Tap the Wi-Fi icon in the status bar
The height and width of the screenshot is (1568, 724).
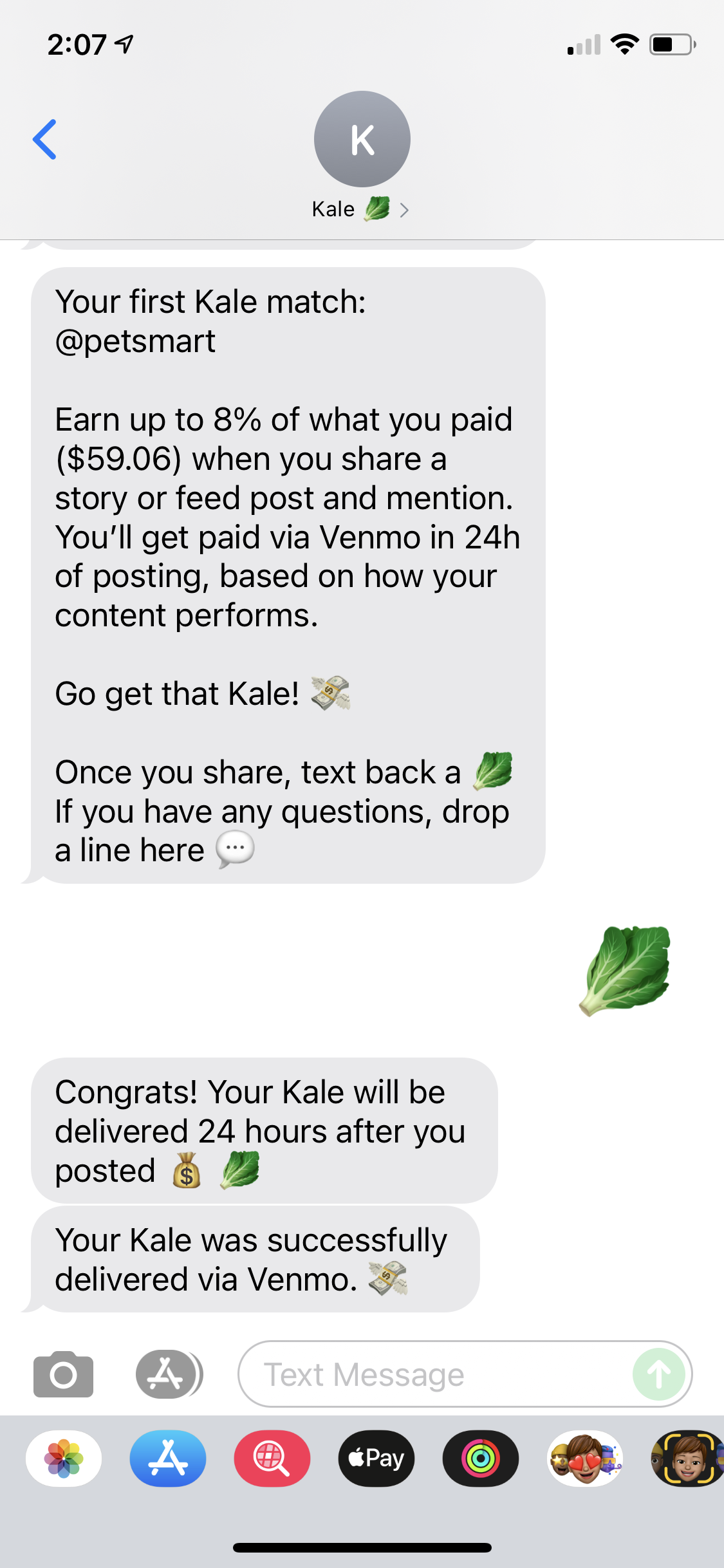pos(623,44)
